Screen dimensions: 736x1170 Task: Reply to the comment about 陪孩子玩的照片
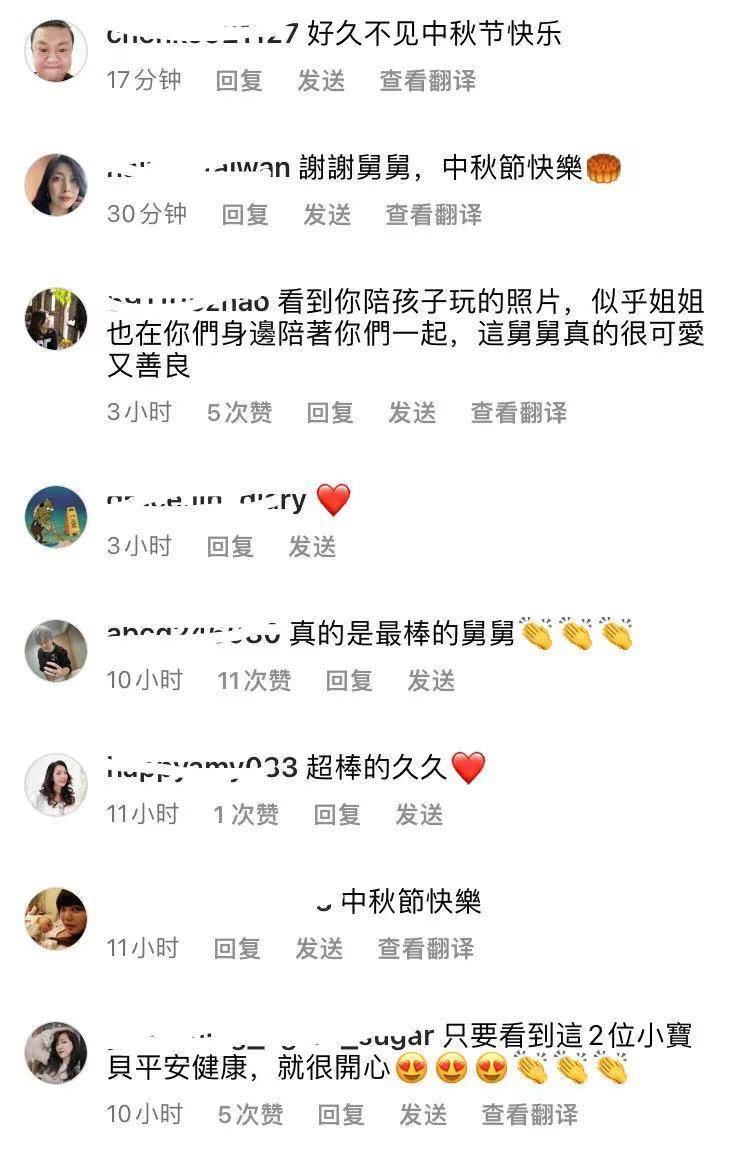[330, 413]
